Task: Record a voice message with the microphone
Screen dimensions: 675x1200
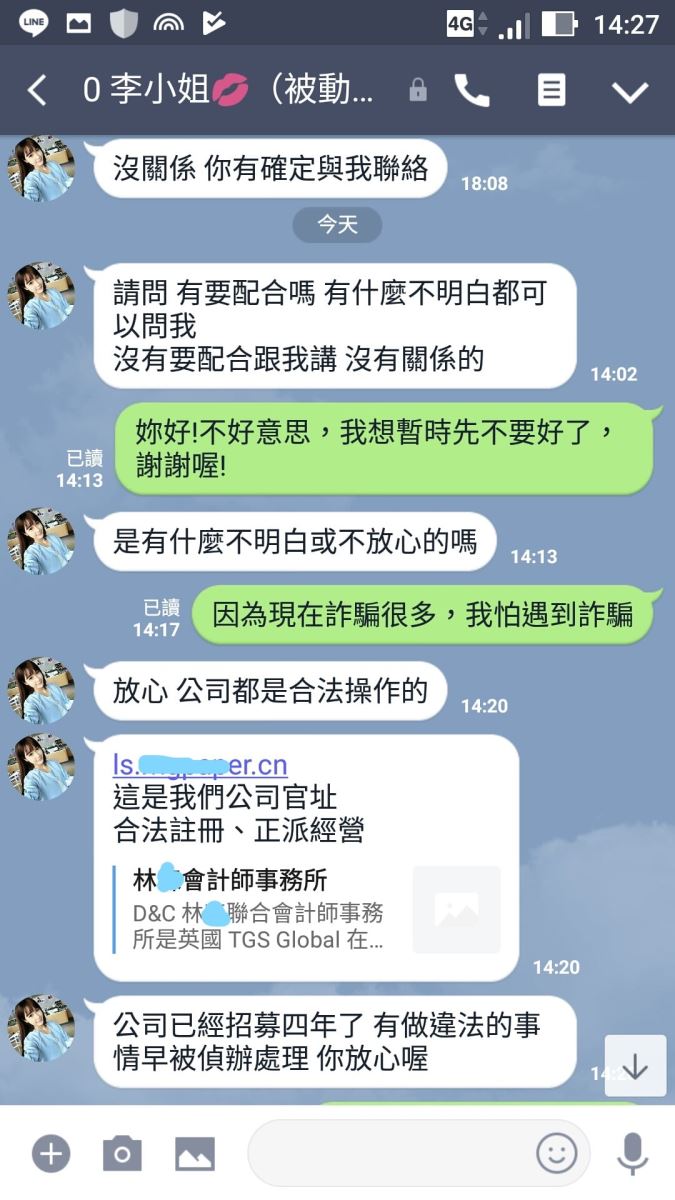Action: (631, 1154)
